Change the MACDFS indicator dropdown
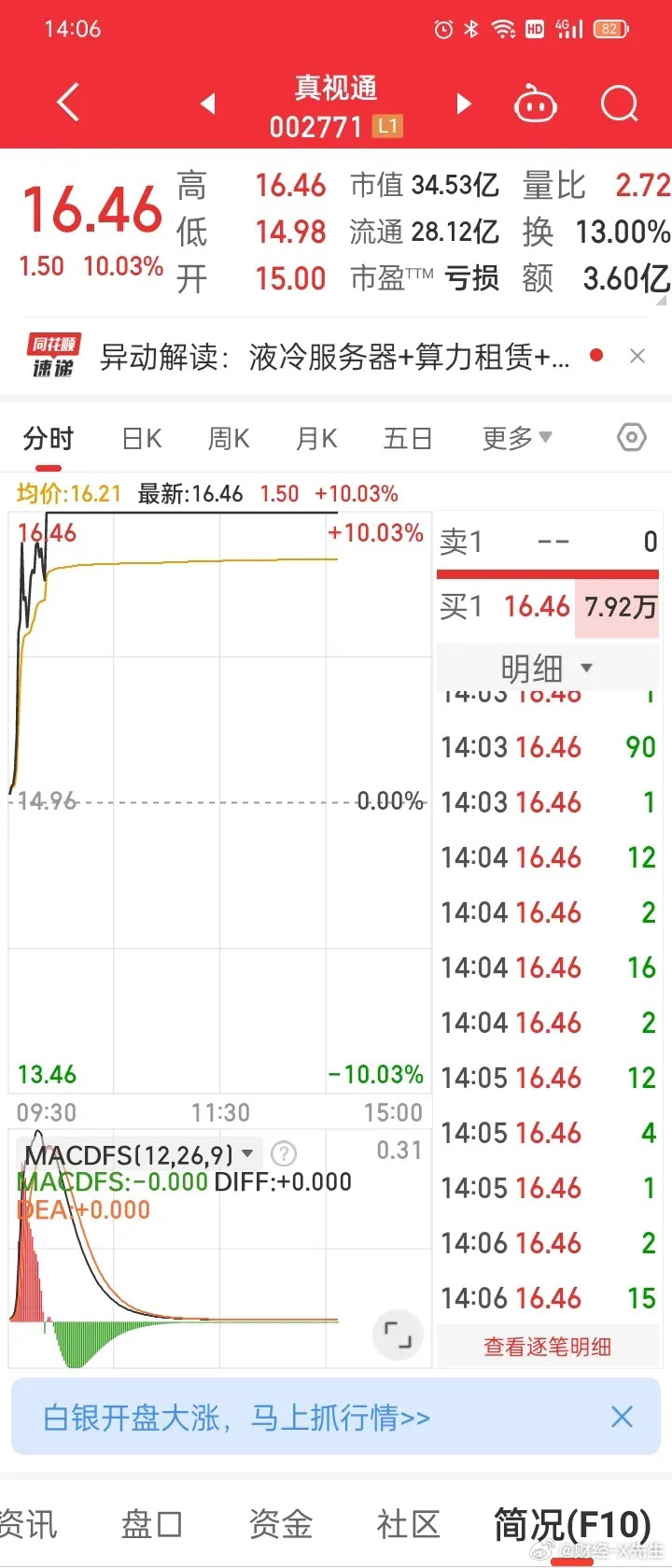This screenshot has width=672, height=1568. click(x=248, y=1153)
